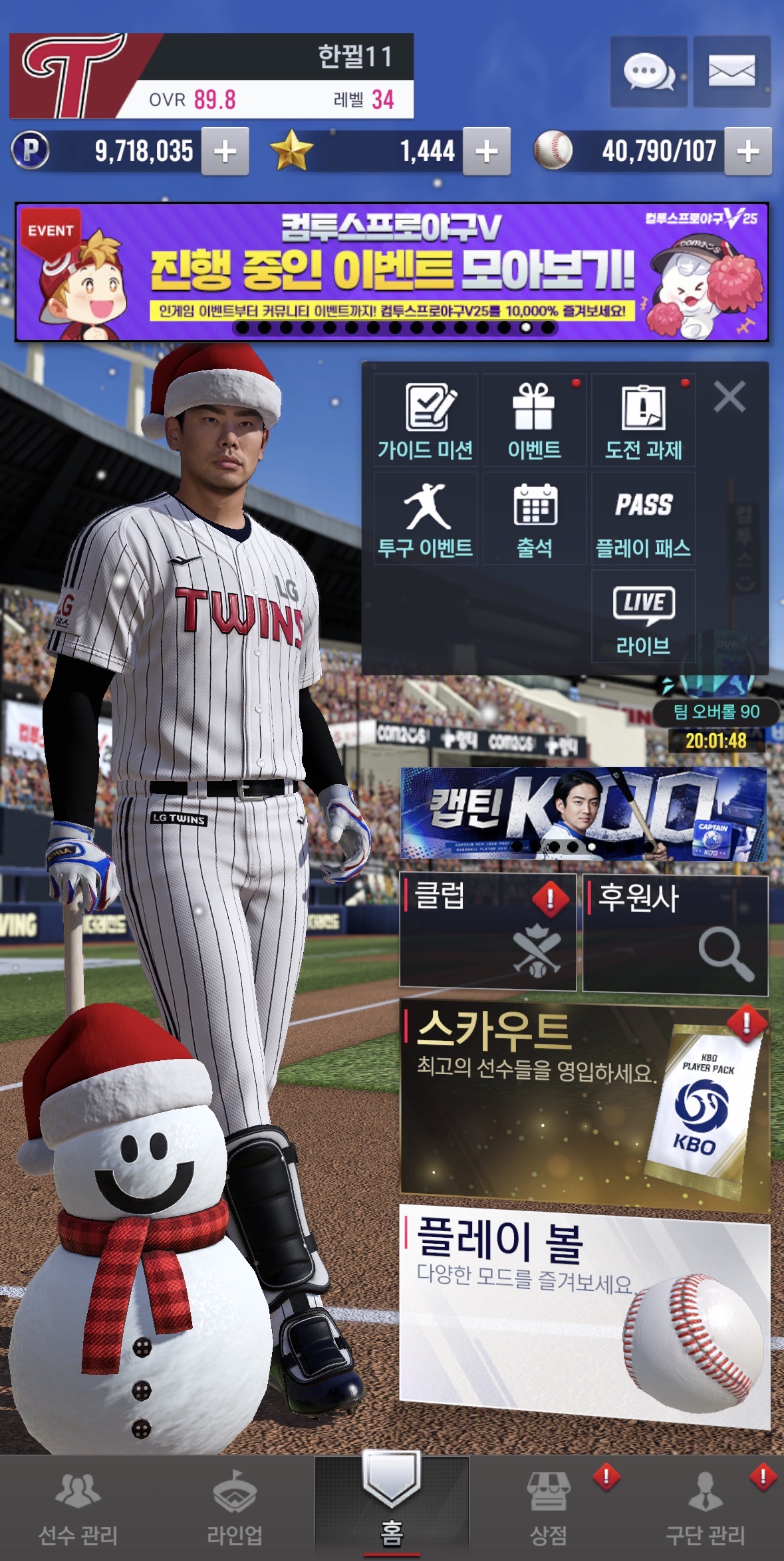Open the 후원사 card

pyautogui.click(x=675, y=934)
